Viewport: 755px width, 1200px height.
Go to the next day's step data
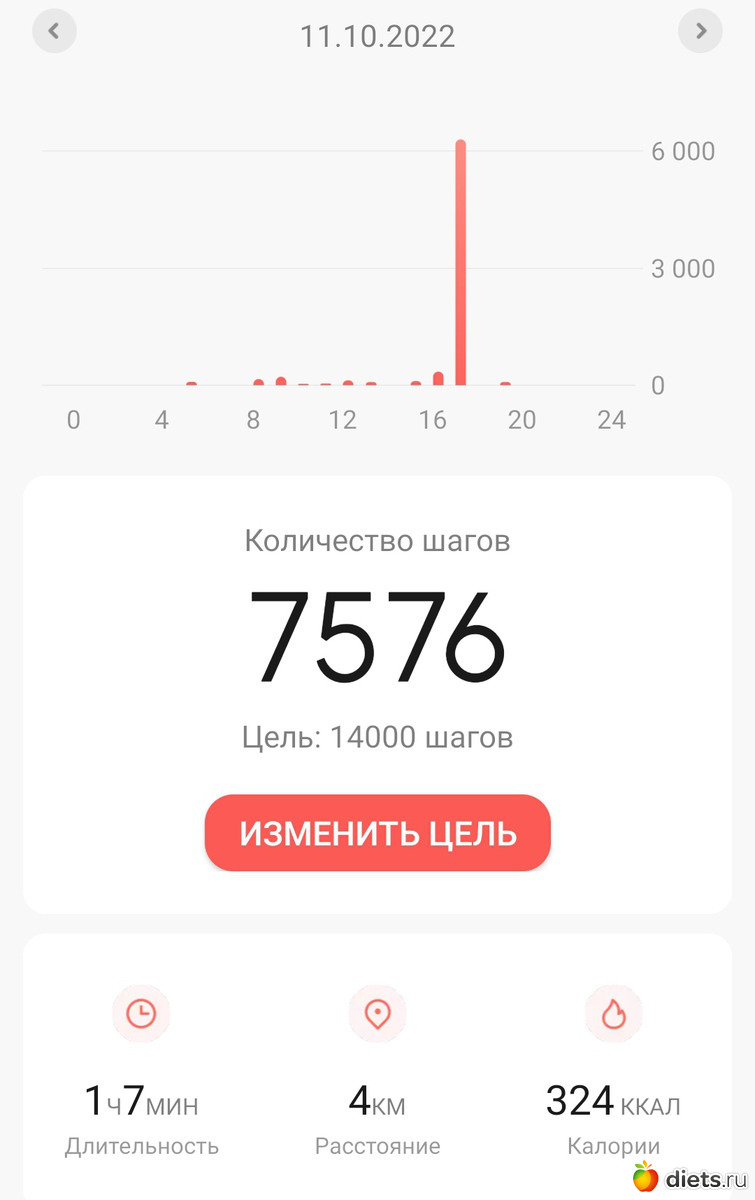[700, 31]
